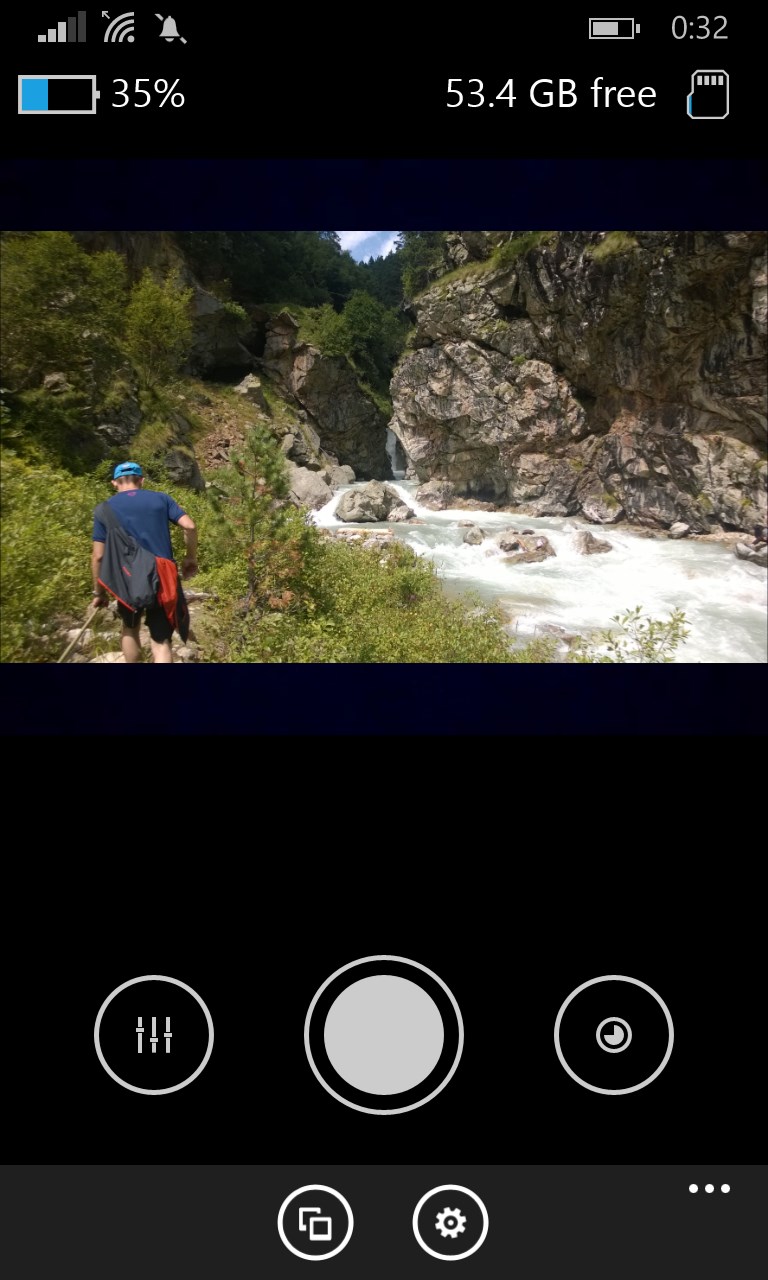Open the lenses picker
The height and width of the screenshot is (1280, 768).
[315, 1222]
